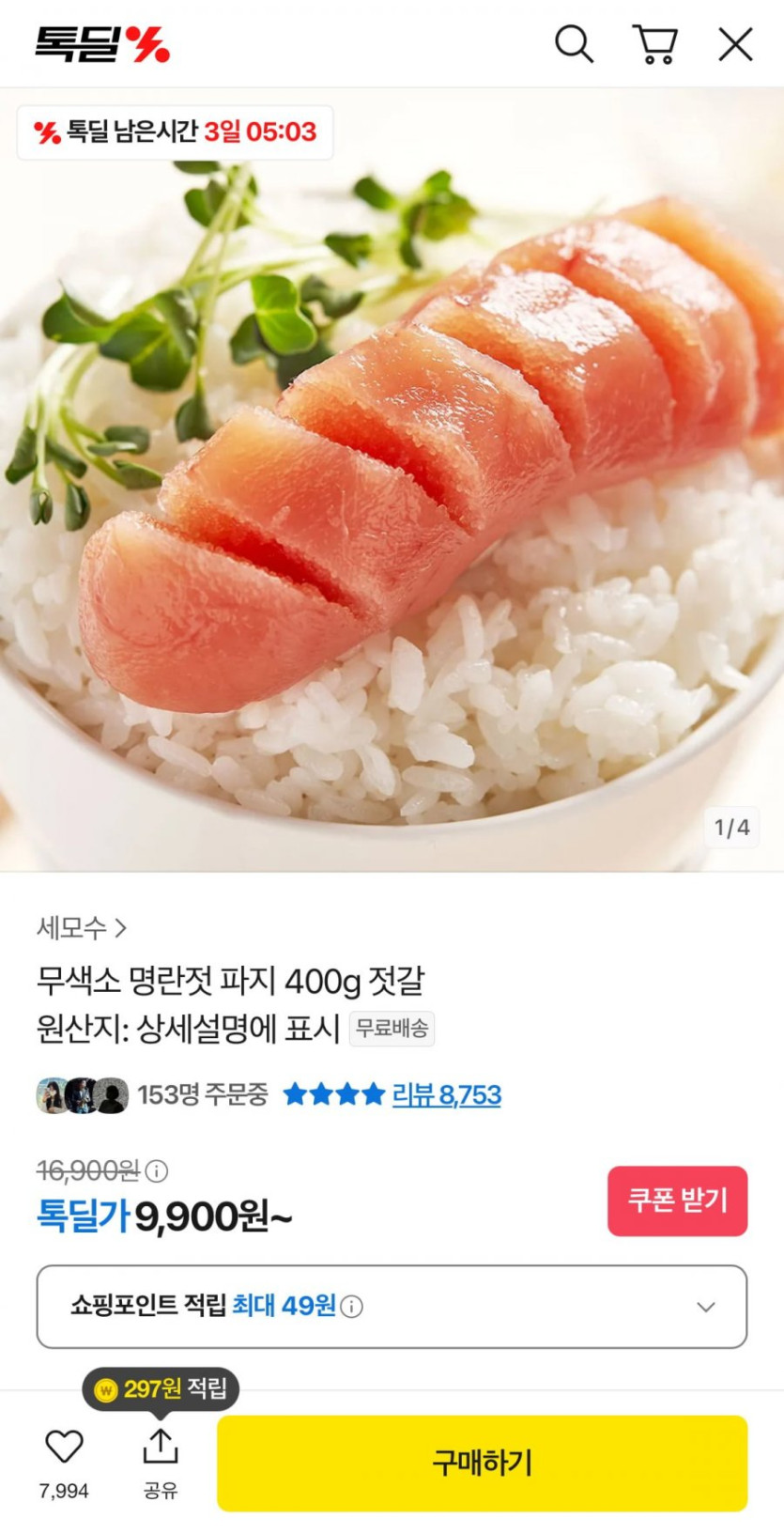Add this product to wishlist
This screenshot has height=1534, width=784.
point(64,1448)
